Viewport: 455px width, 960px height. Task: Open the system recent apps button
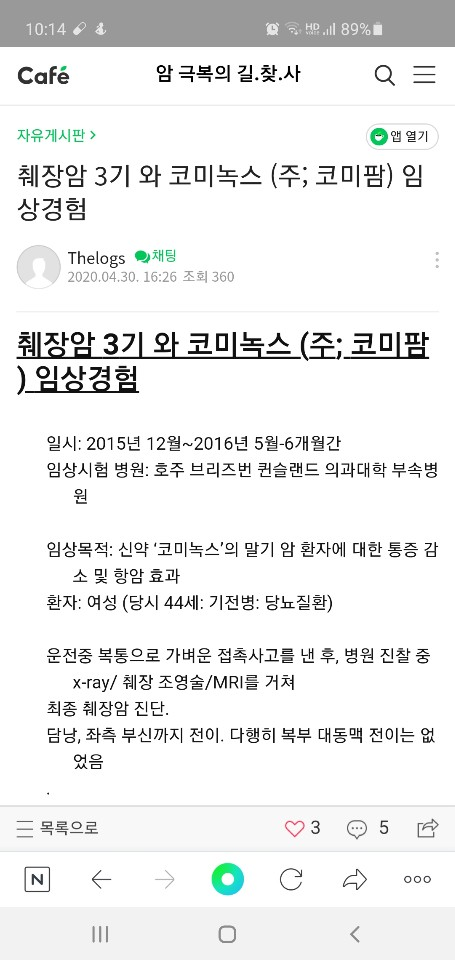point(100,934)
